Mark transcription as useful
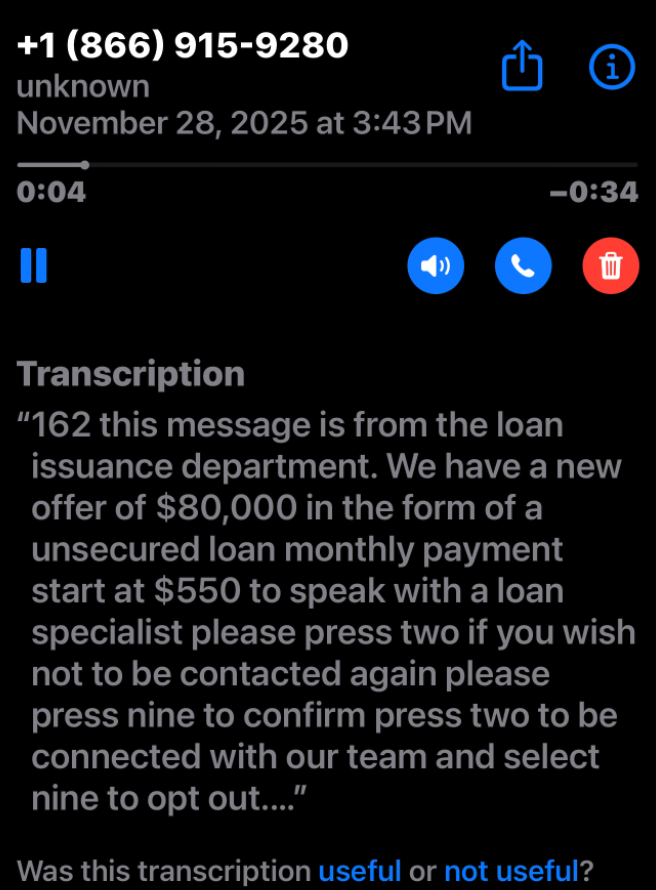The image size is (656, 890). point(359,870)
